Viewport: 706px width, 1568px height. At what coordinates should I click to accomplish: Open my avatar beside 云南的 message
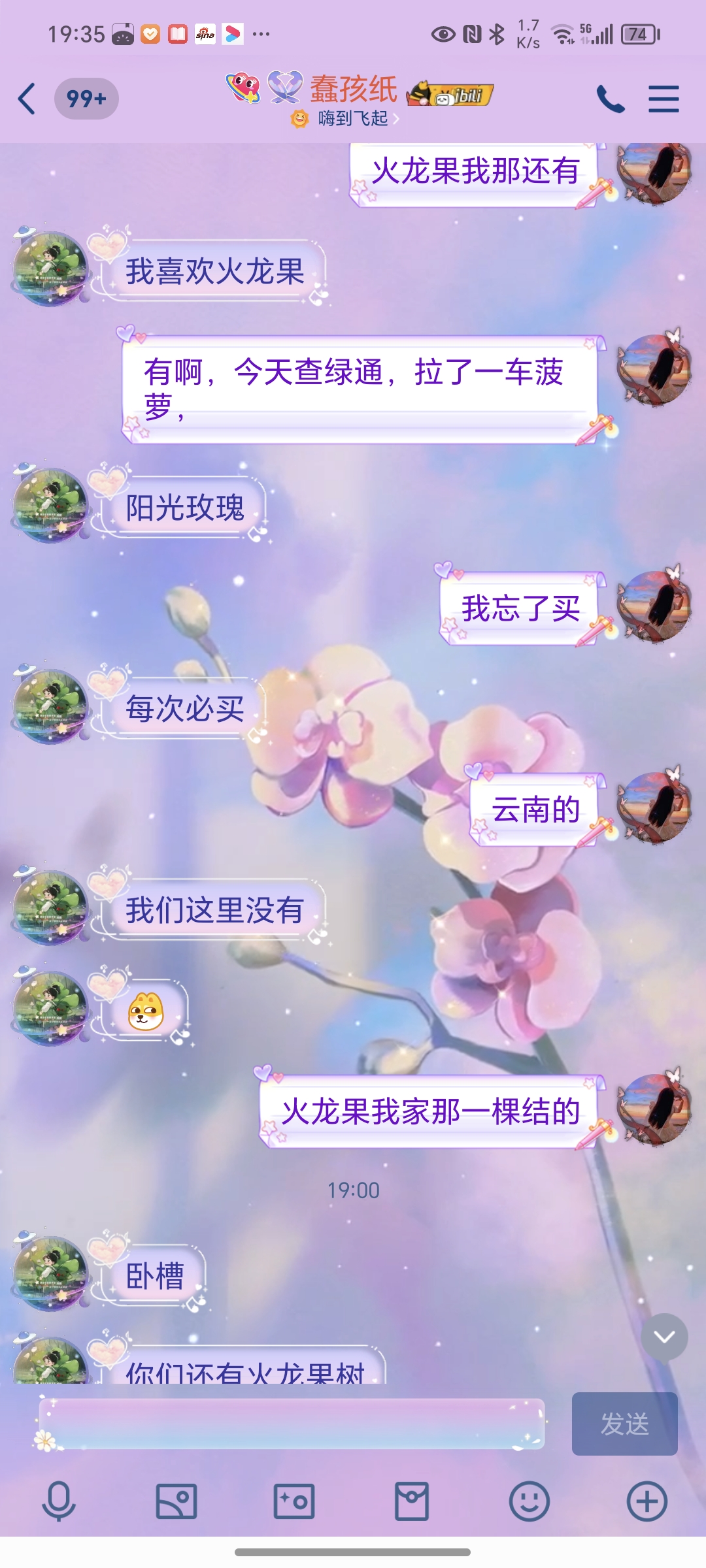[654, 808]
